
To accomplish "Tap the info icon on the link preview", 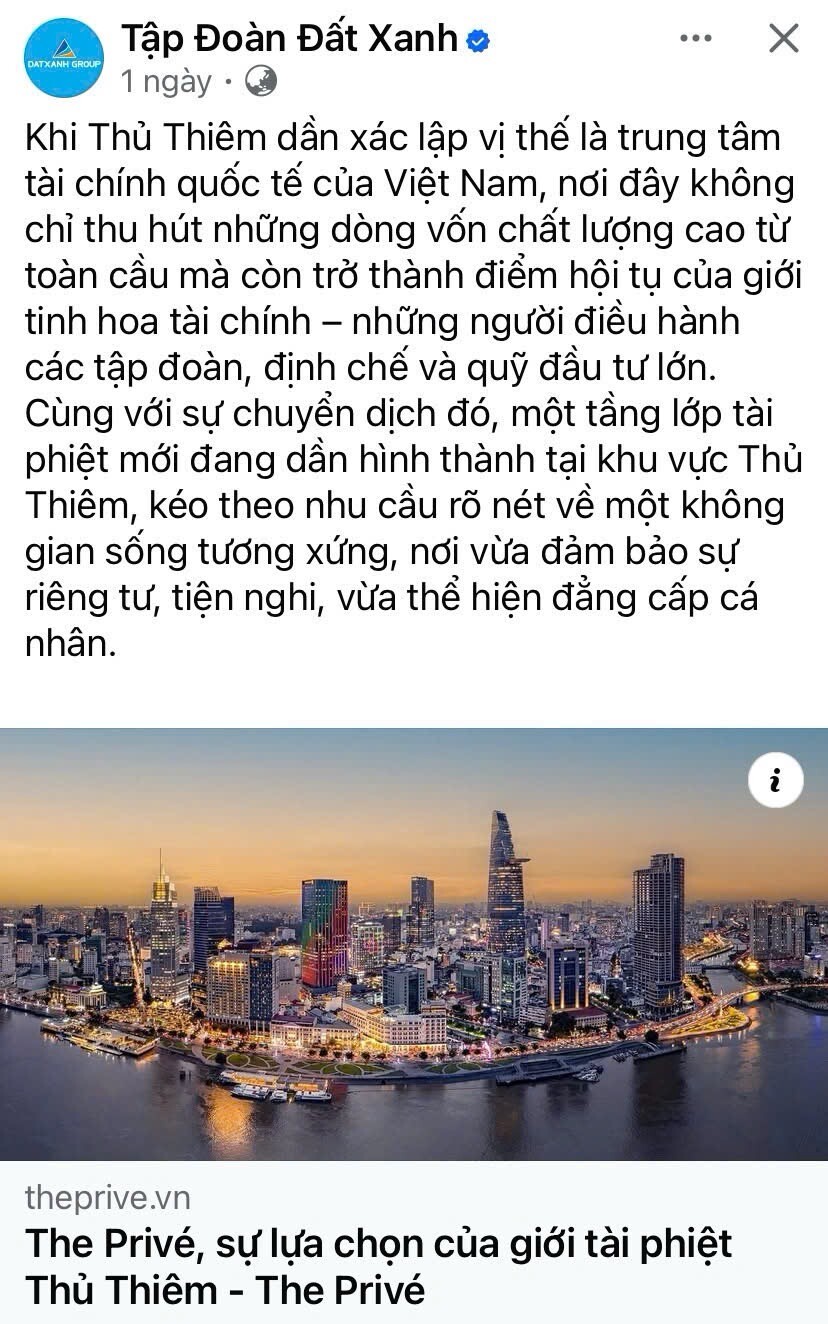I will pos(775,780).
